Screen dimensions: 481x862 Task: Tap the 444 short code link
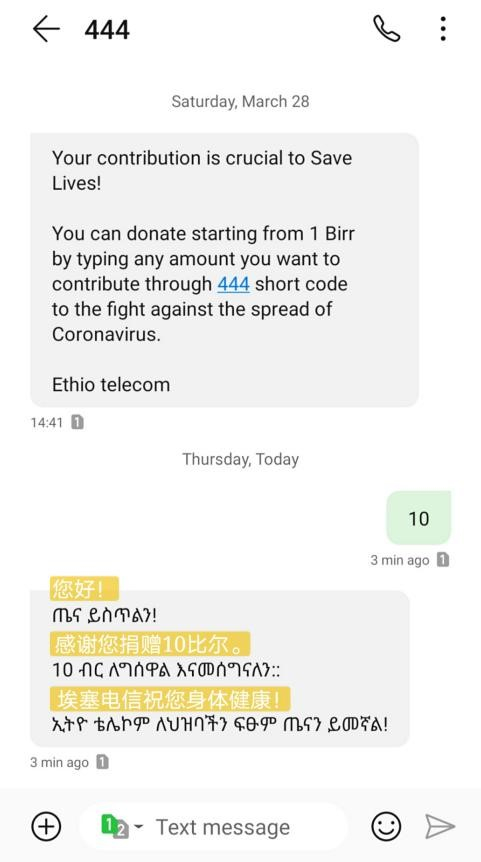(233, 284)
